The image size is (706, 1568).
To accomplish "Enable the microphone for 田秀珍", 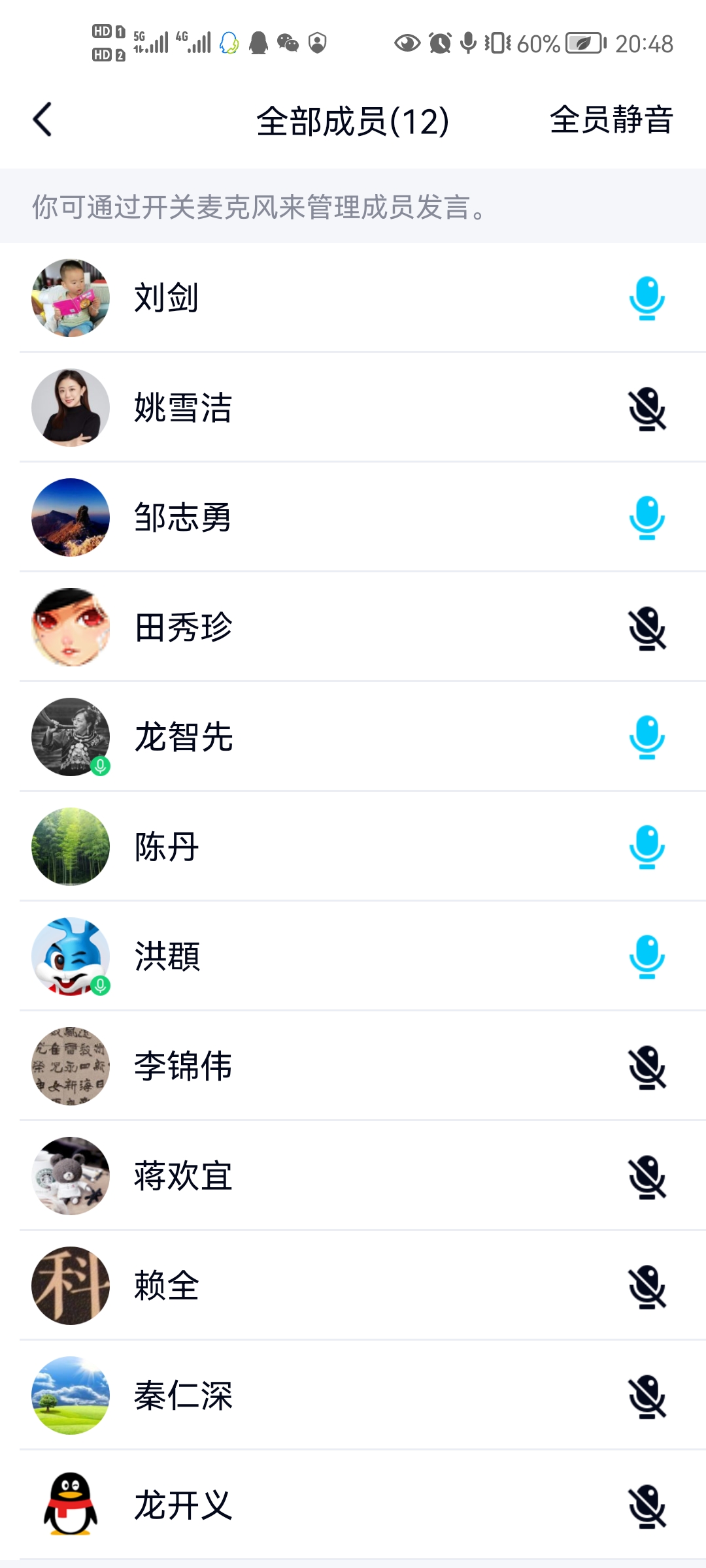I will (x=647, y=629).
